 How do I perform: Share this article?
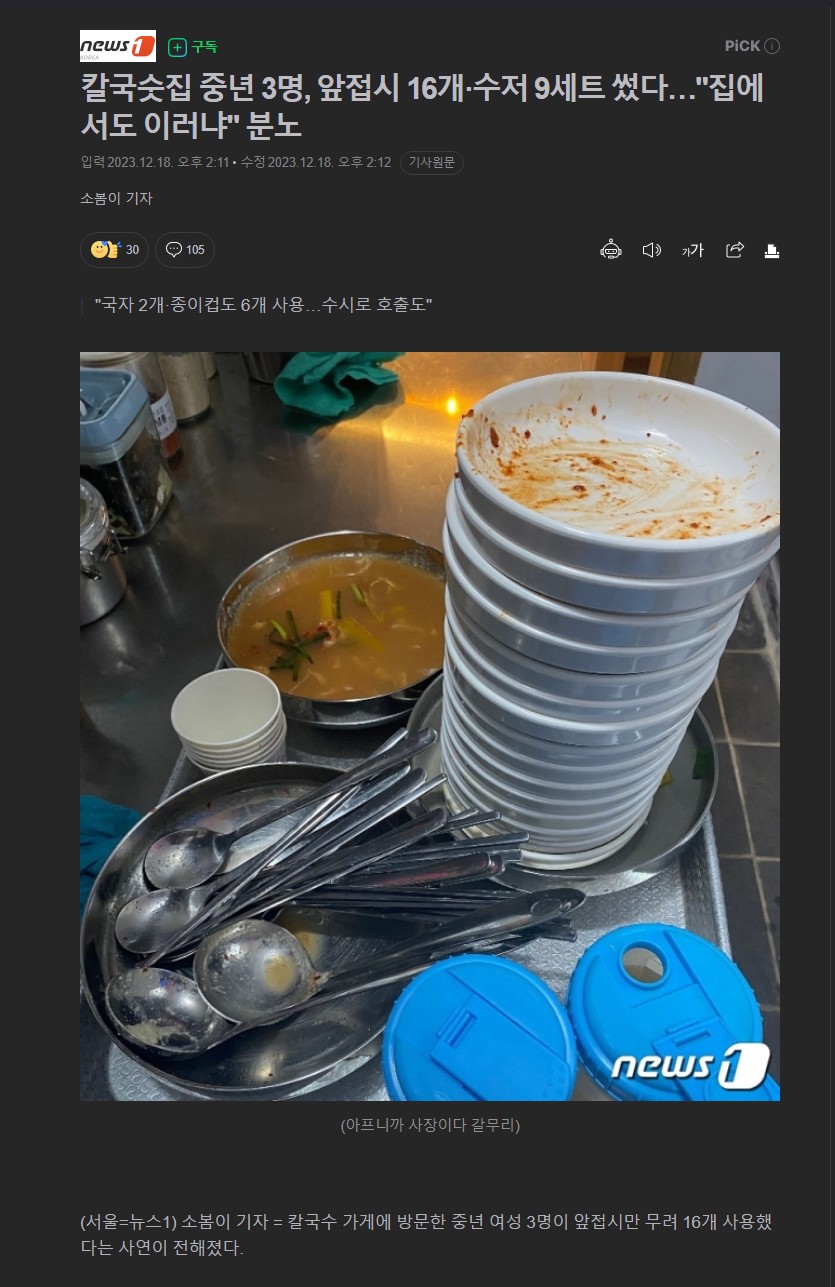(734, 250)
